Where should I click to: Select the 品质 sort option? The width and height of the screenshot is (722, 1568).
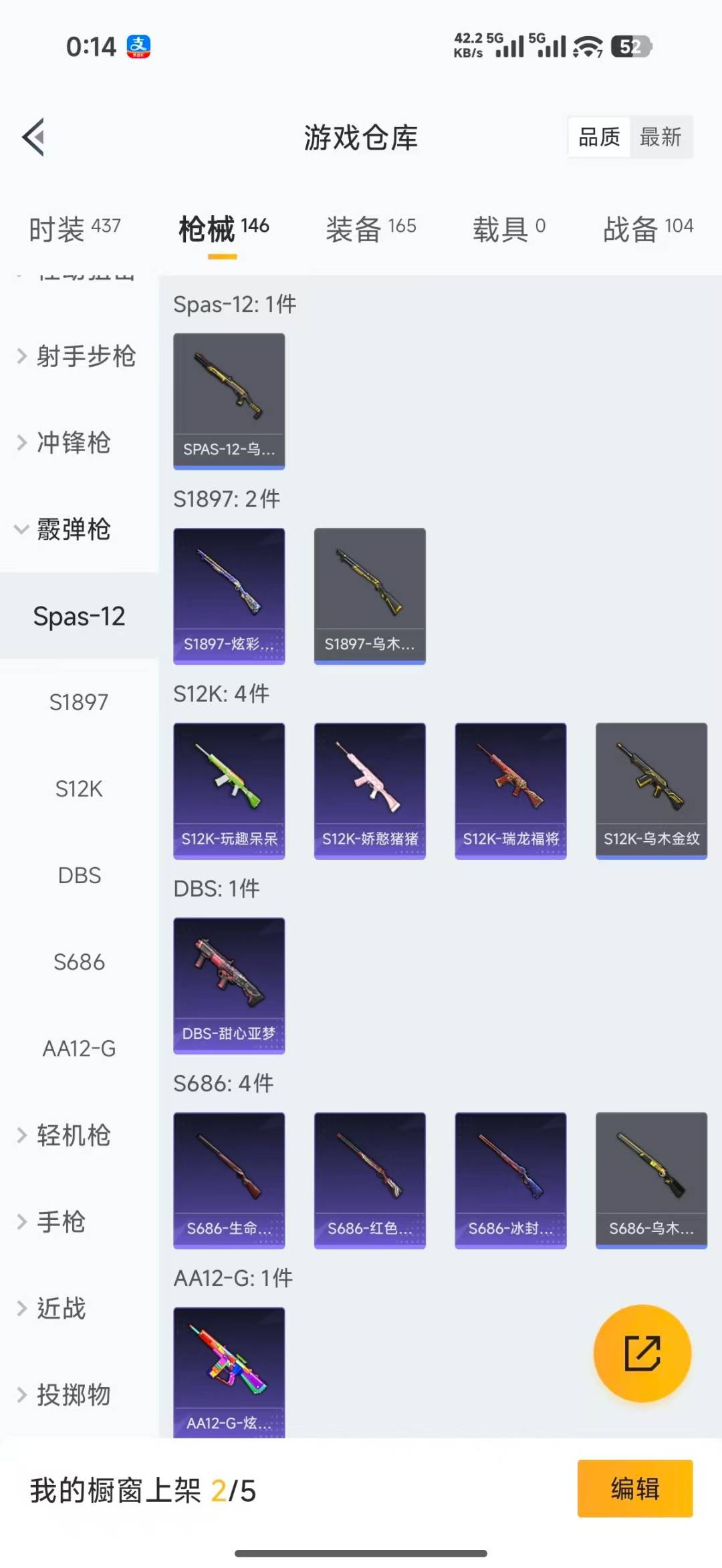click(598, 138)
